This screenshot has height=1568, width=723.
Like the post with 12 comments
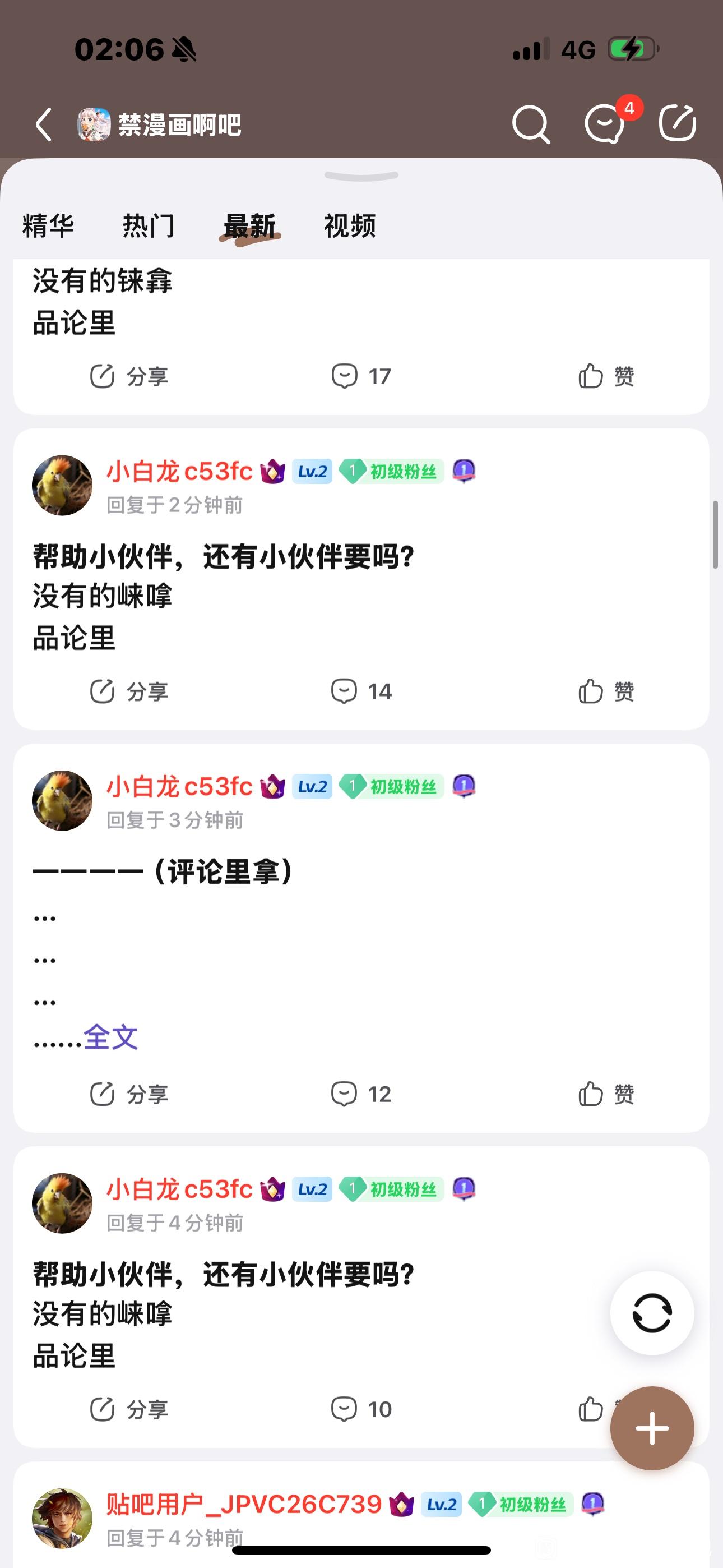tap(605, 1095)
